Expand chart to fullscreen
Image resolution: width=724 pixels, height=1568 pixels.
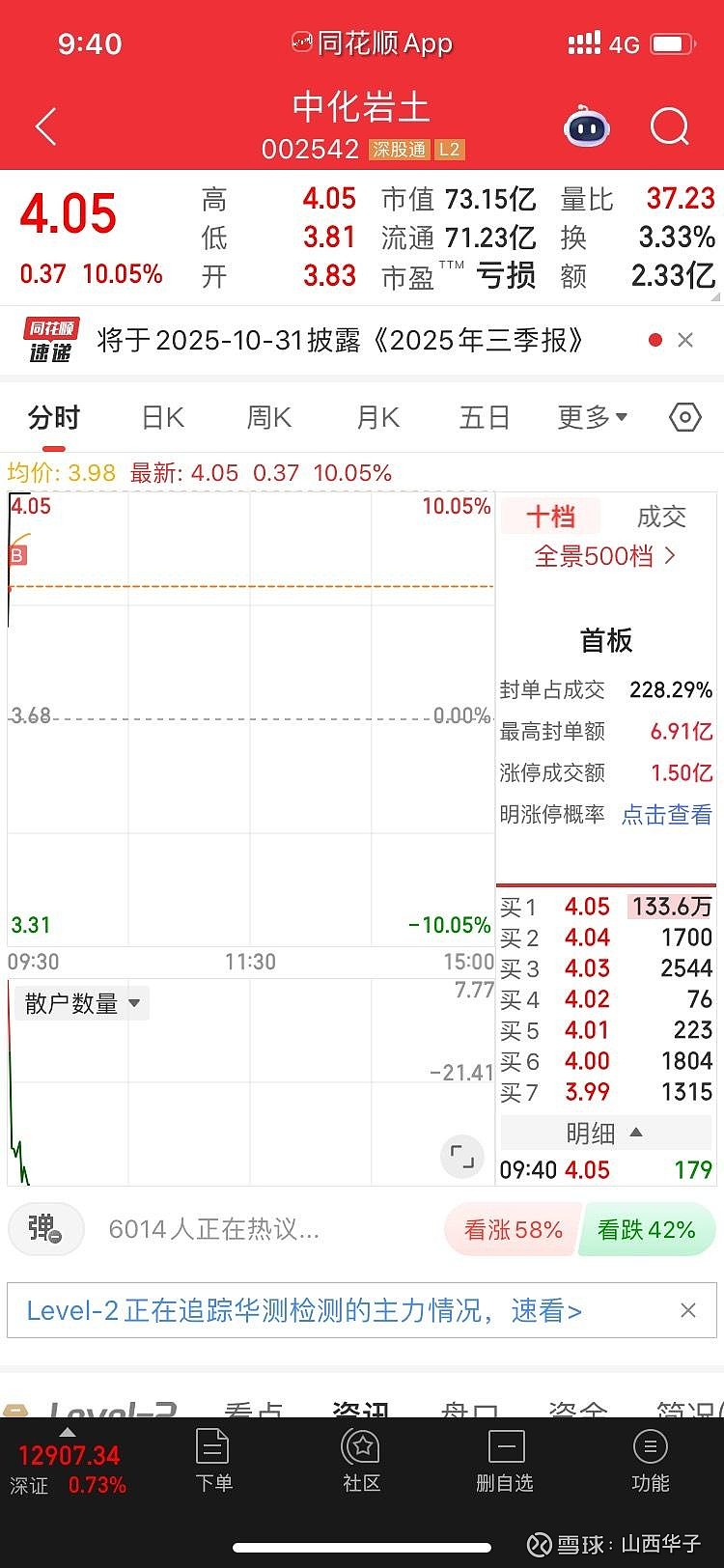461,1156
